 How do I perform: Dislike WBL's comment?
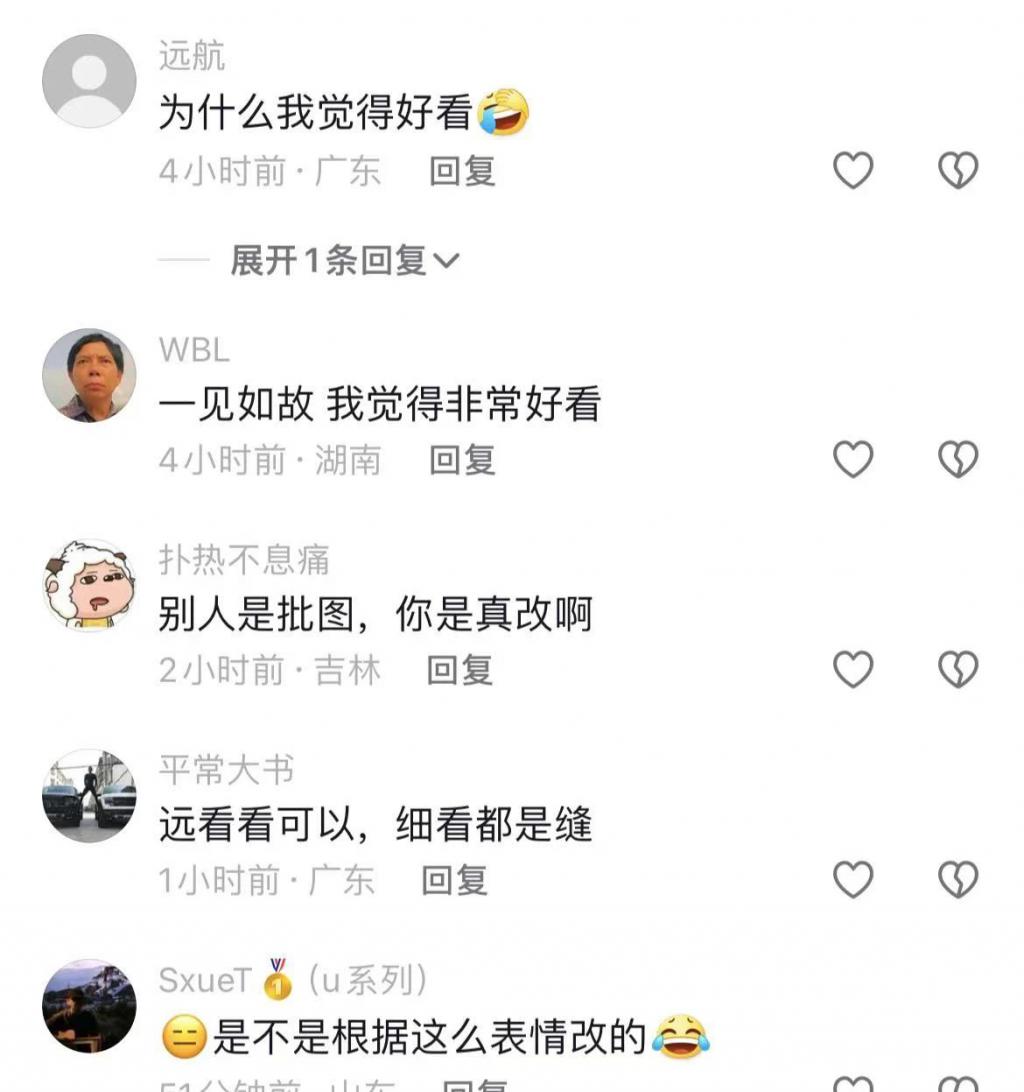point(957,460)
